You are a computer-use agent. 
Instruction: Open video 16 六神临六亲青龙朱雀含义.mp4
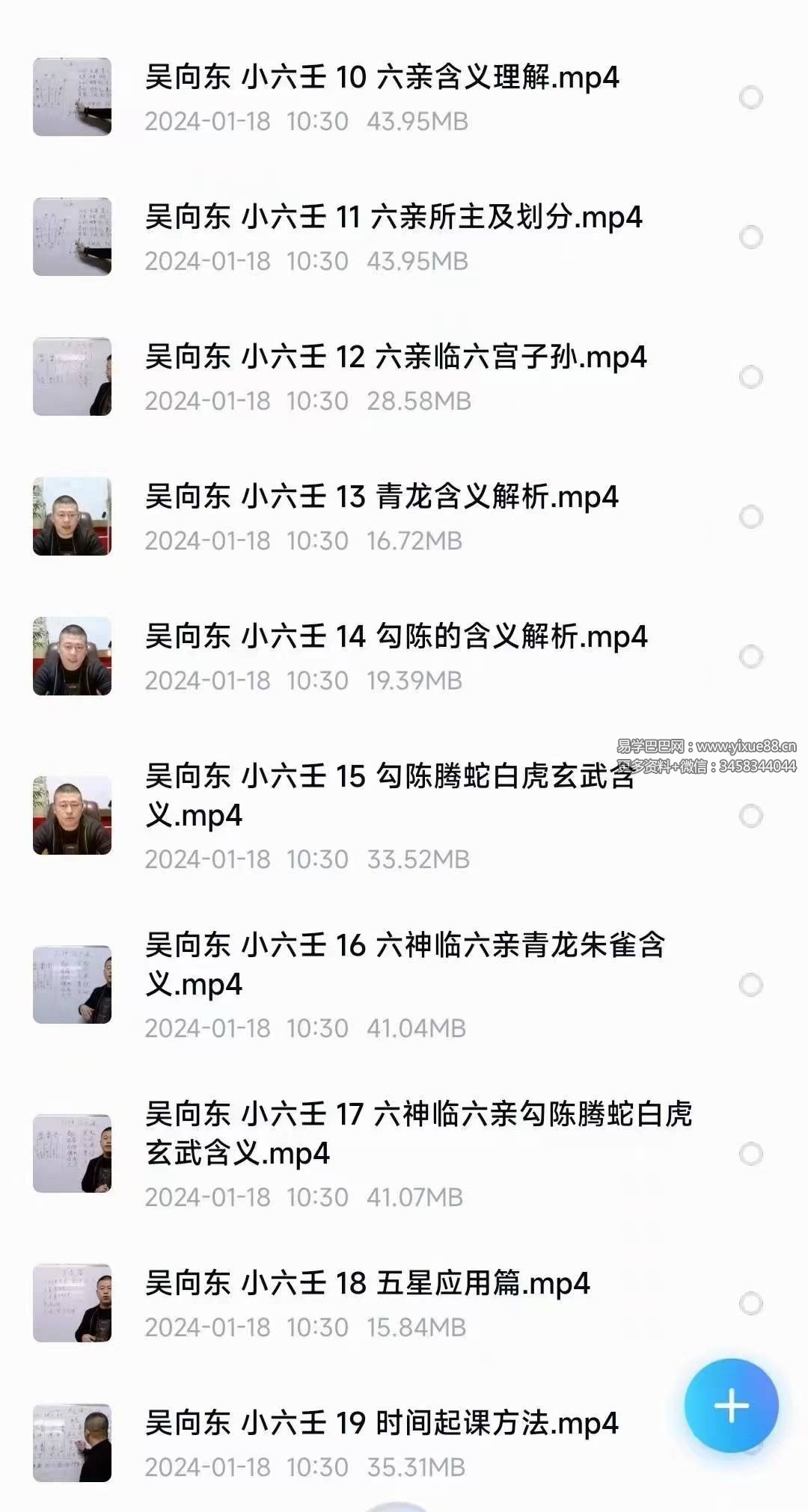coord(404,965)
